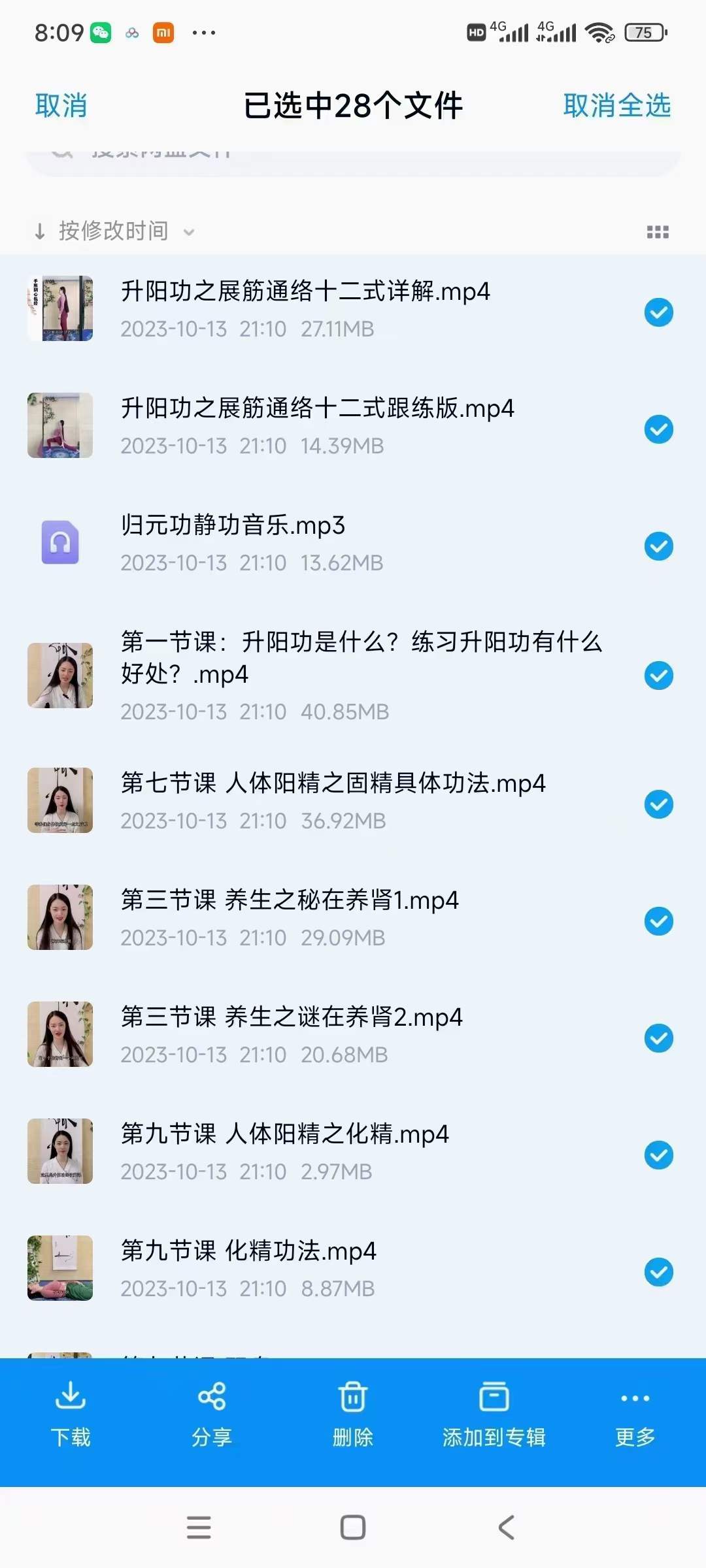Uncheck 第七节课 人体阳精之固精具体功法.mp4
This screenshot has width=706, height=1568.
click(658, 804)
